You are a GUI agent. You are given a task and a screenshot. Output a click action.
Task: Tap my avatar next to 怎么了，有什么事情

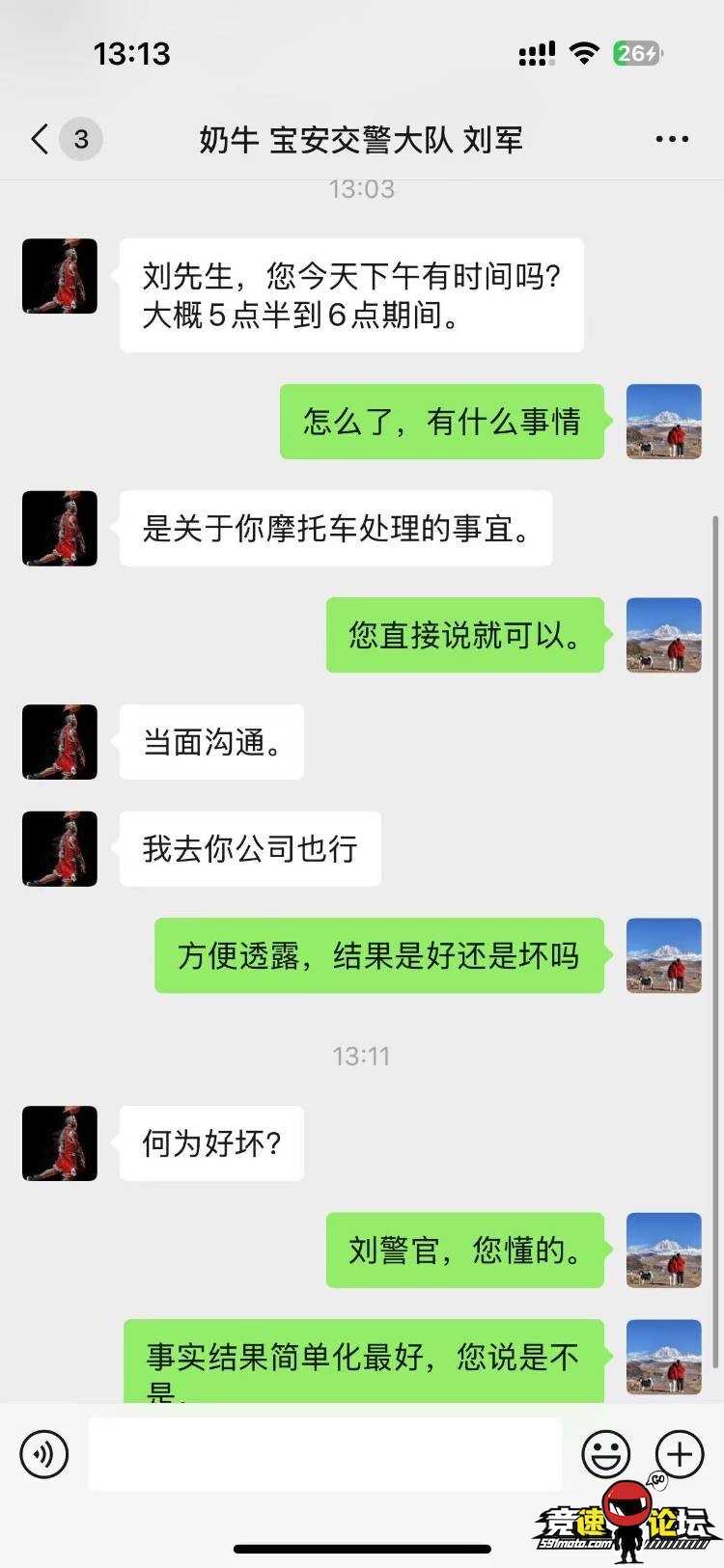click(x=664, y=421)
